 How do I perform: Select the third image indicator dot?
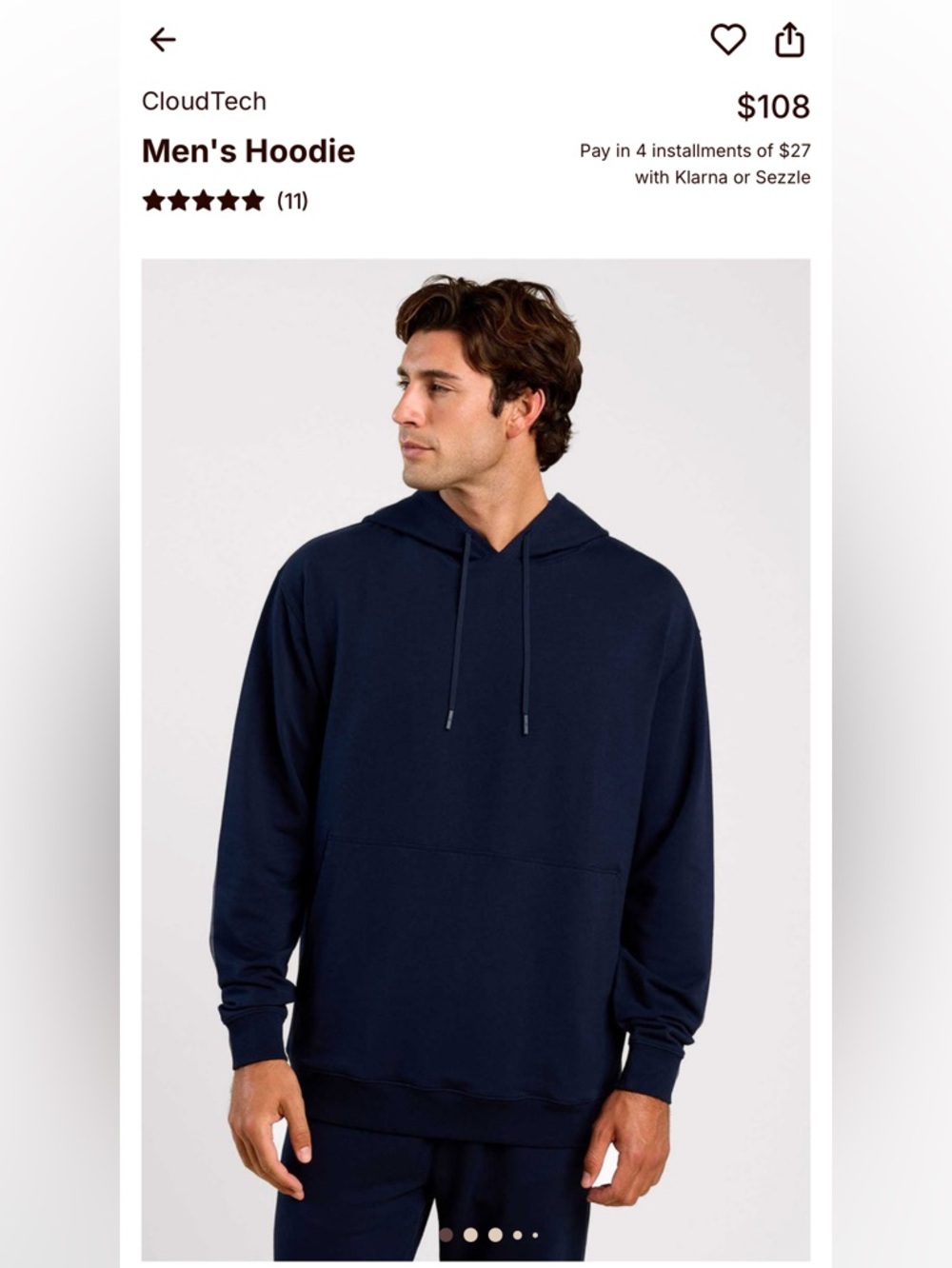494,1235
